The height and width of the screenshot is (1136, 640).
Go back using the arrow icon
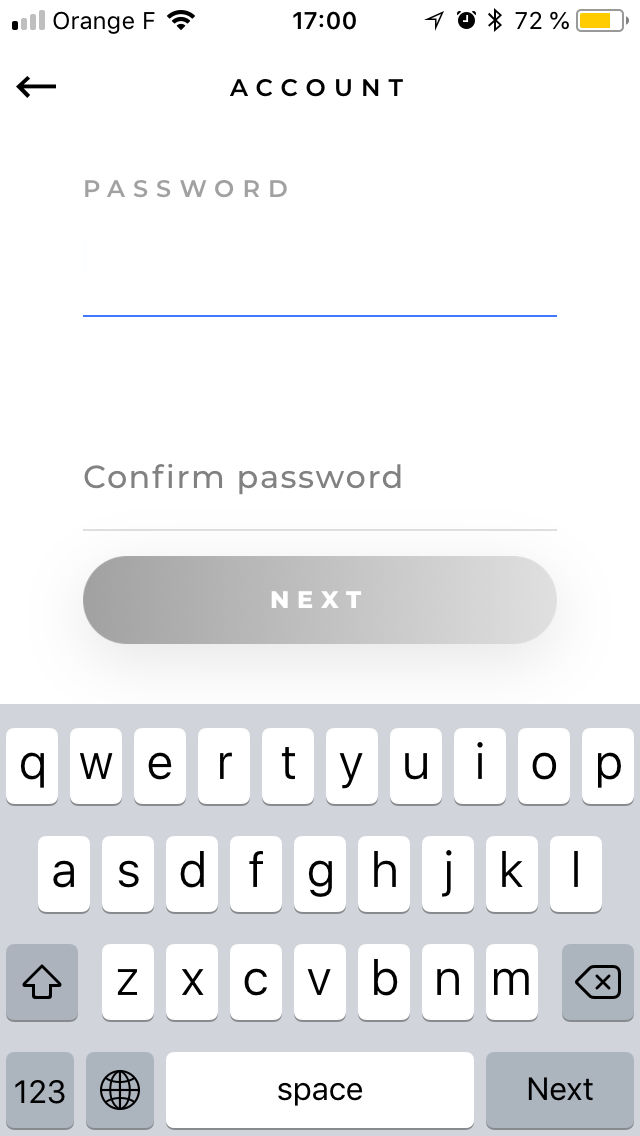tap(37, 88)
